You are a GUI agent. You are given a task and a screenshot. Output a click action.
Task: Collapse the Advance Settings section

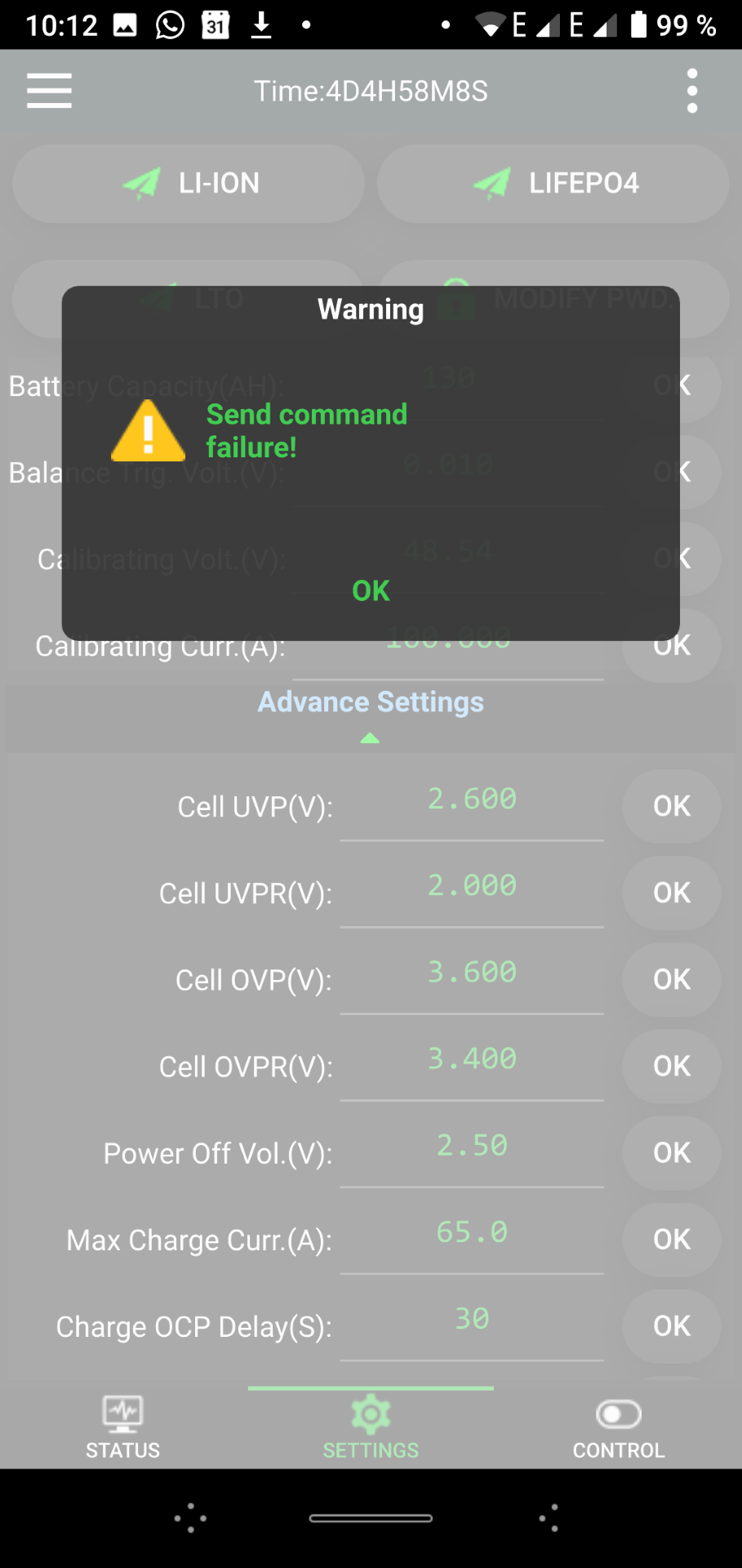click(371, 712)
